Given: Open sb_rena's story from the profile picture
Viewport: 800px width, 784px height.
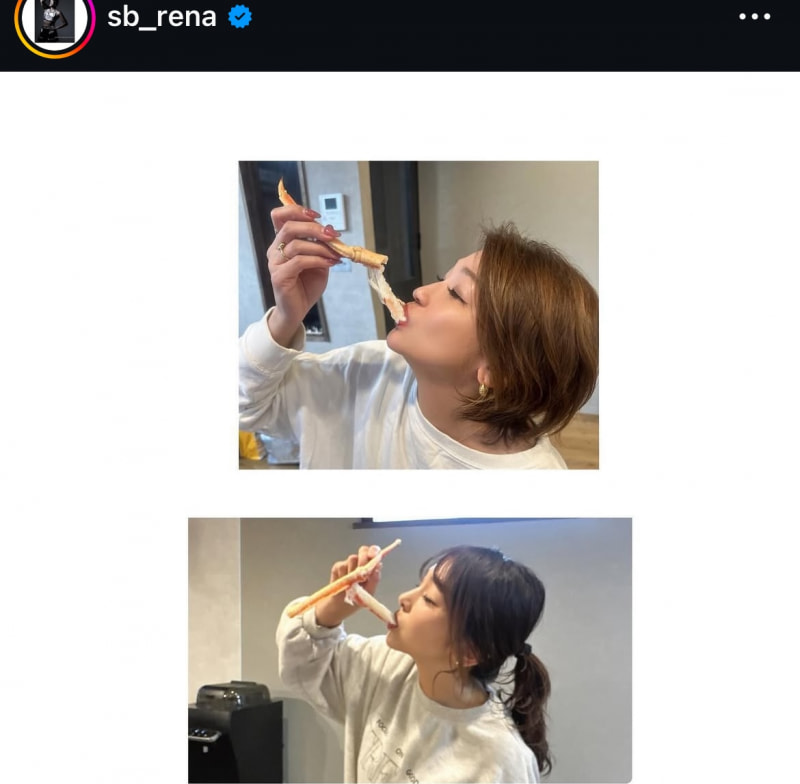Looking at the screenshot, I should 55,19.
